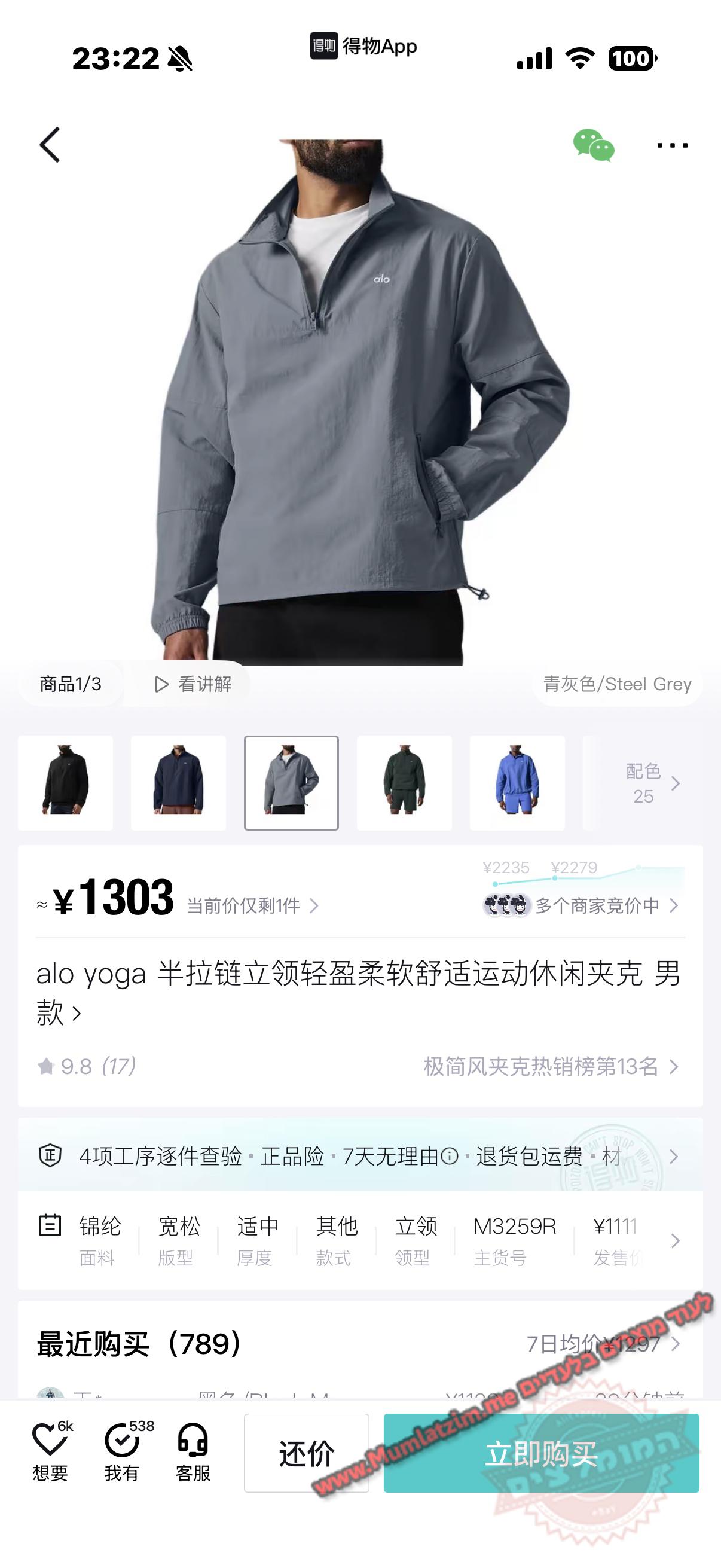The image size is (721, 1568).
Task: Pick the bright blue jacket color thumbnail
Action: [517, 783]
